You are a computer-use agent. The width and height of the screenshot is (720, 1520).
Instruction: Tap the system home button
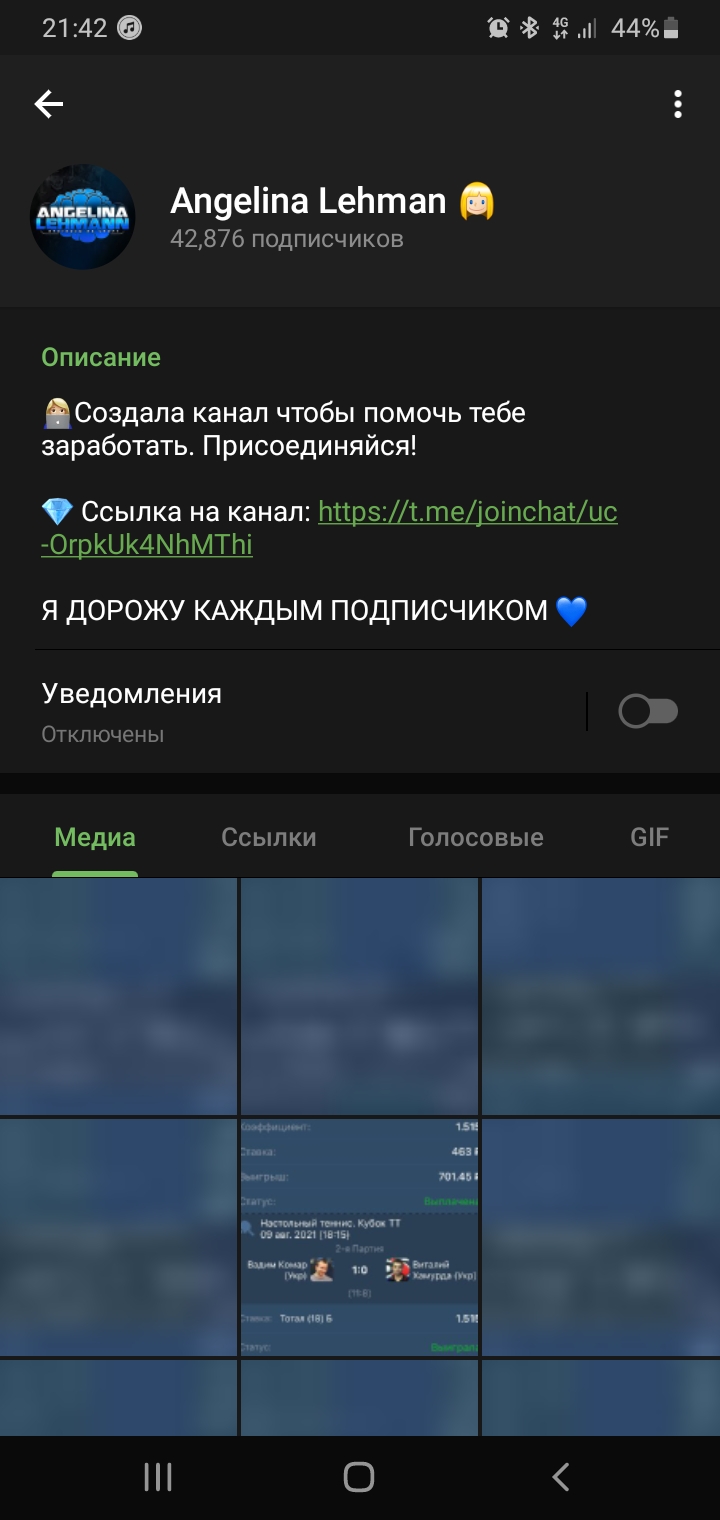359,1477
